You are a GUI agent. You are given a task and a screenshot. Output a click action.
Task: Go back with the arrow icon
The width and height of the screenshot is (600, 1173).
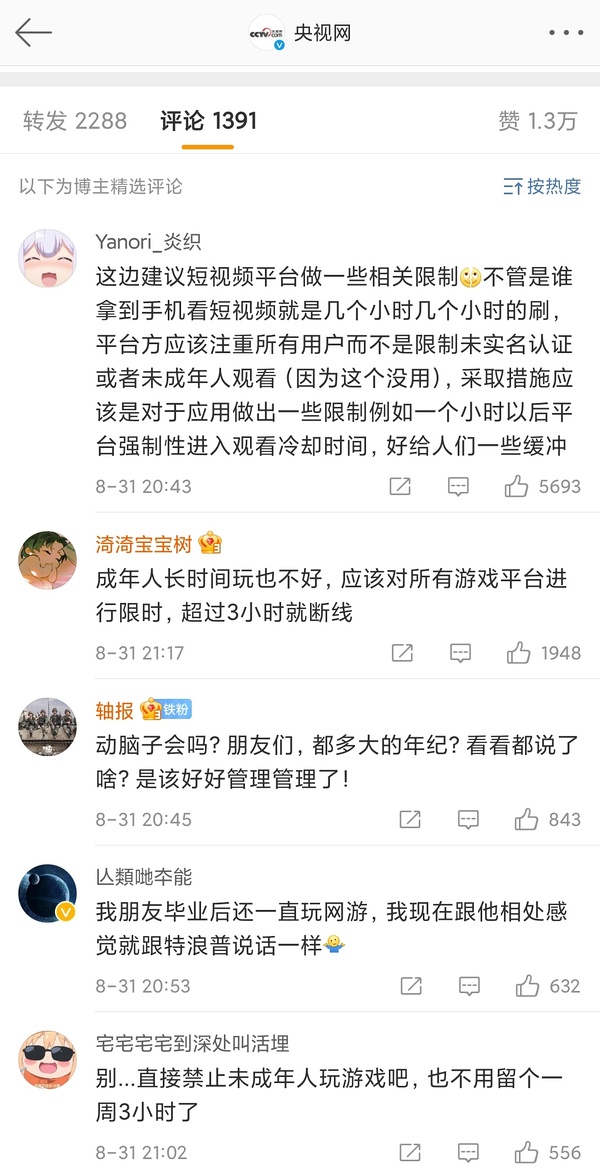33,33
